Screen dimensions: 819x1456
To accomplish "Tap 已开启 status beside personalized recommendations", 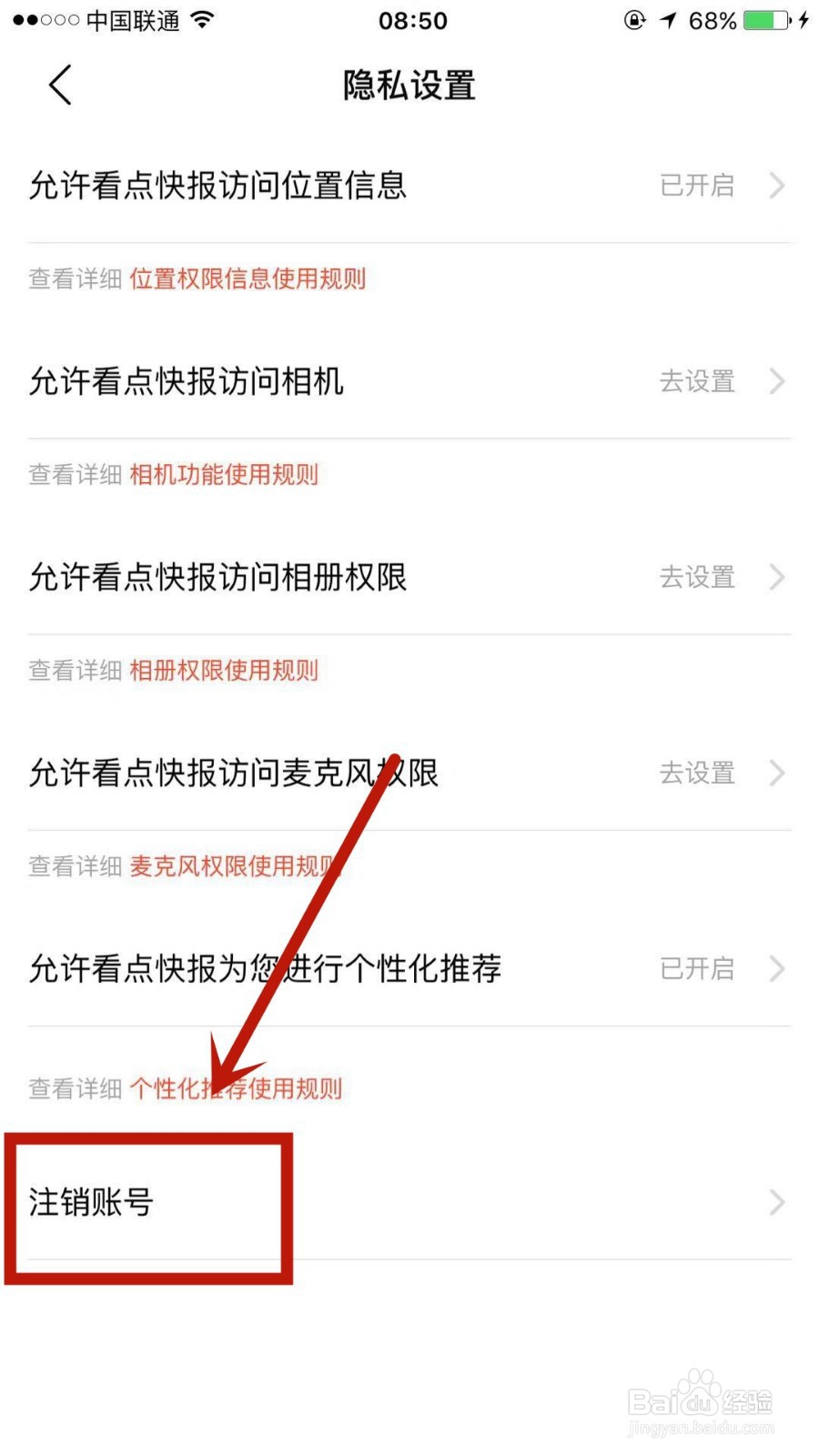I will (697, 968).
